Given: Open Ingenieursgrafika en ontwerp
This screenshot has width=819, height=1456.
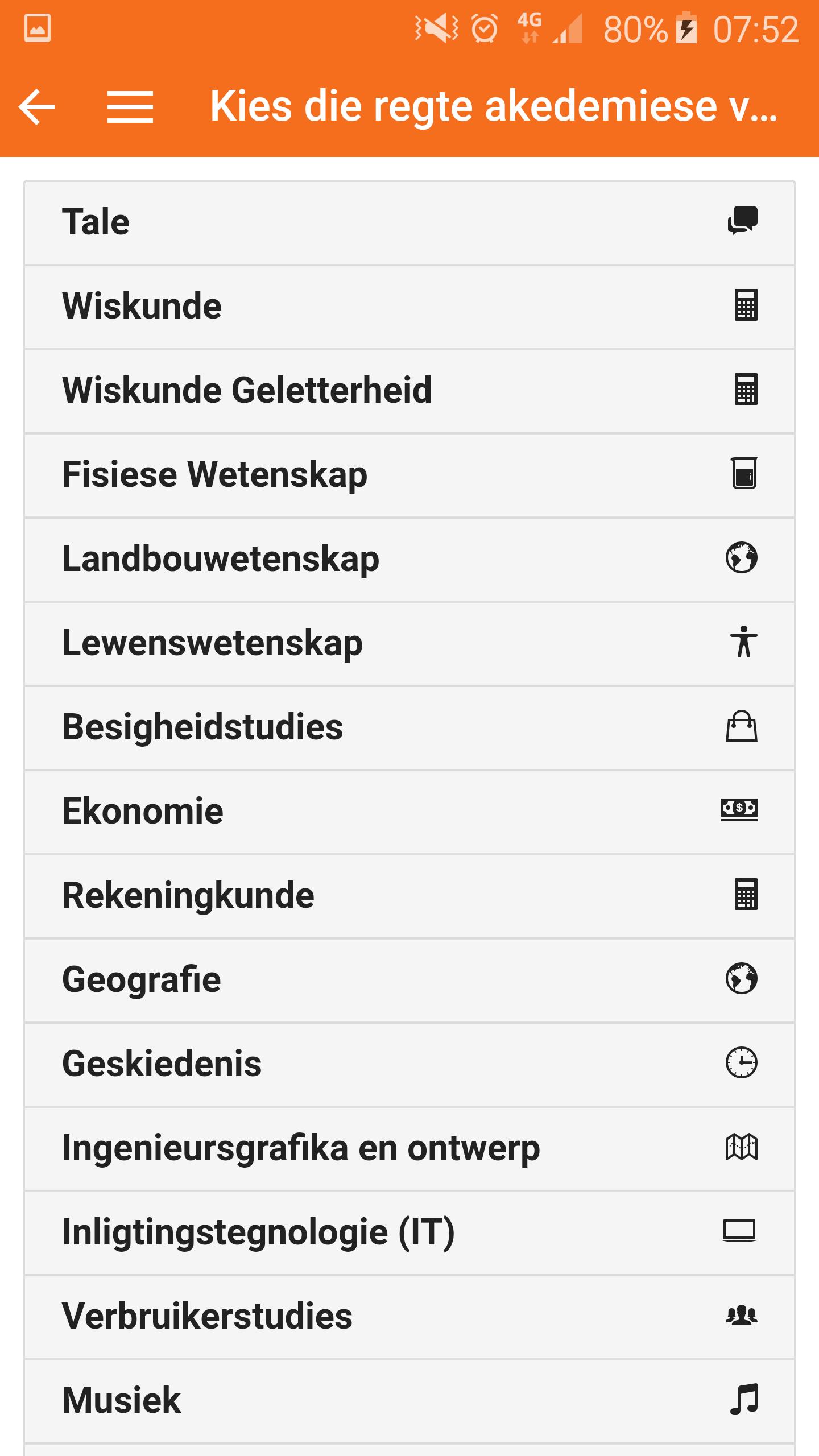Looking at the screenshot, I should click(409, 1148).
